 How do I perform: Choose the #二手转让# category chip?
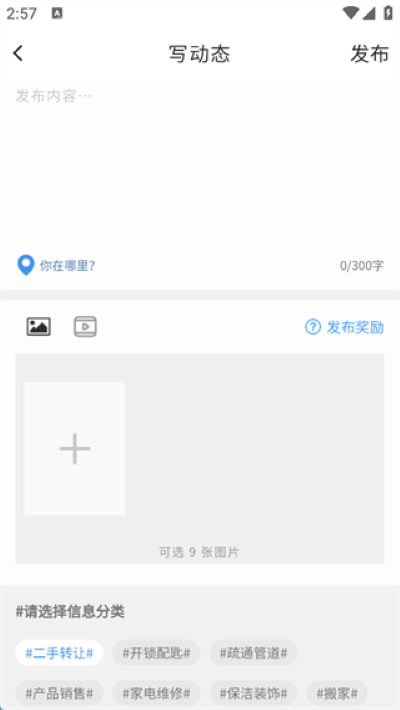59,653
